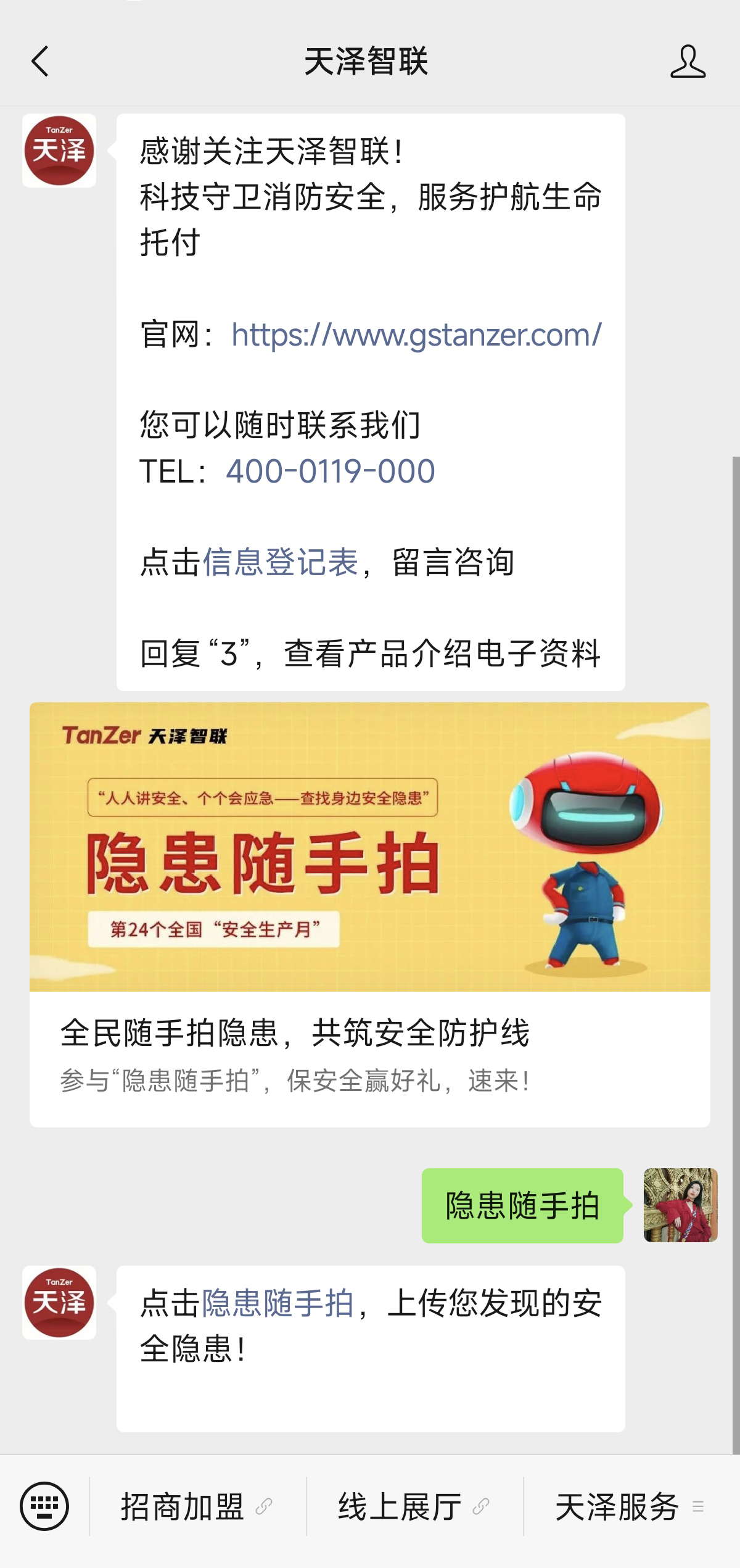Open the 全民随手拍隐患 article card
740x1568 pixels.
(370, 913)
